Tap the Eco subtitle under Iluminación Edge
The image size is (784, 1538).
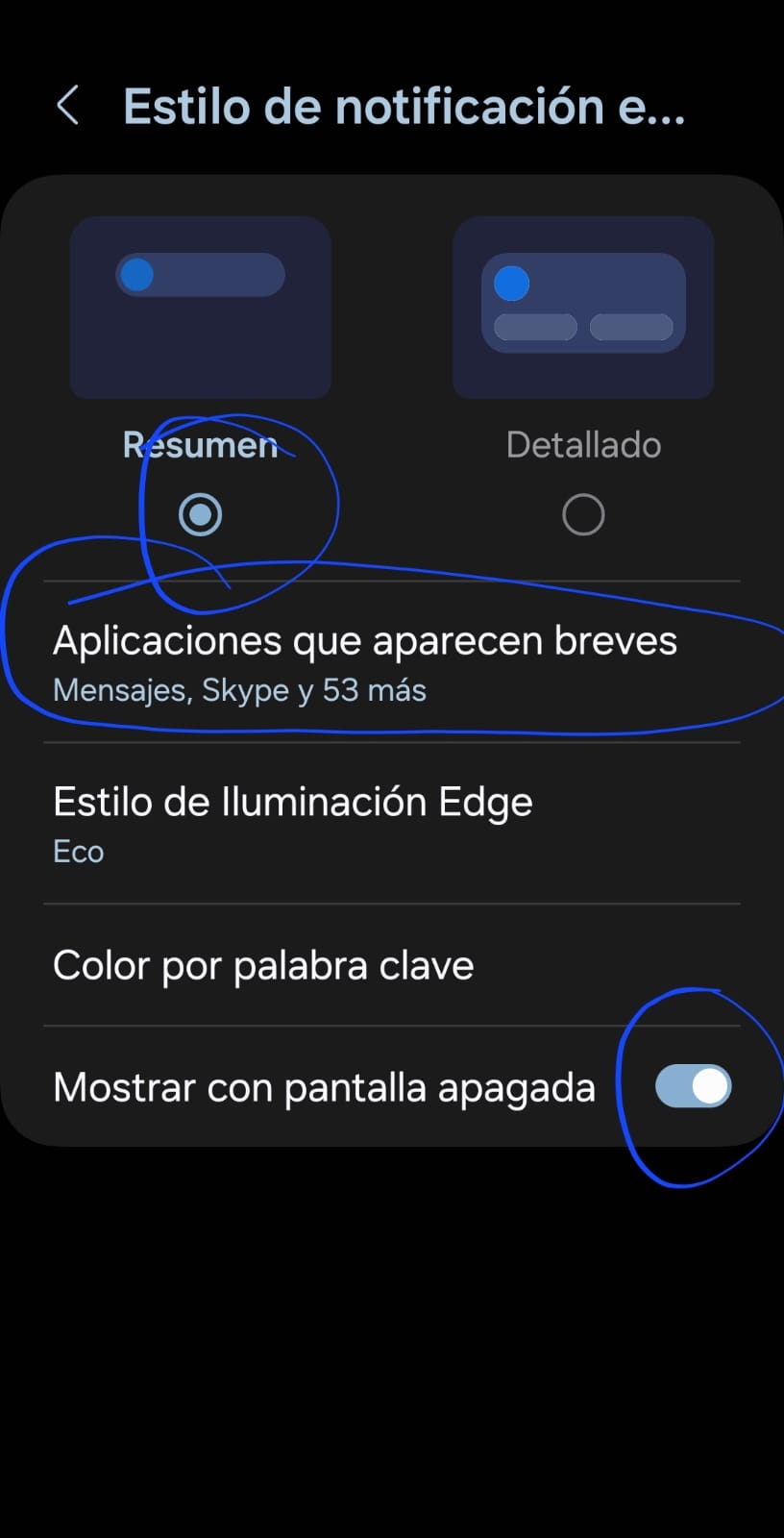[77, 851]
